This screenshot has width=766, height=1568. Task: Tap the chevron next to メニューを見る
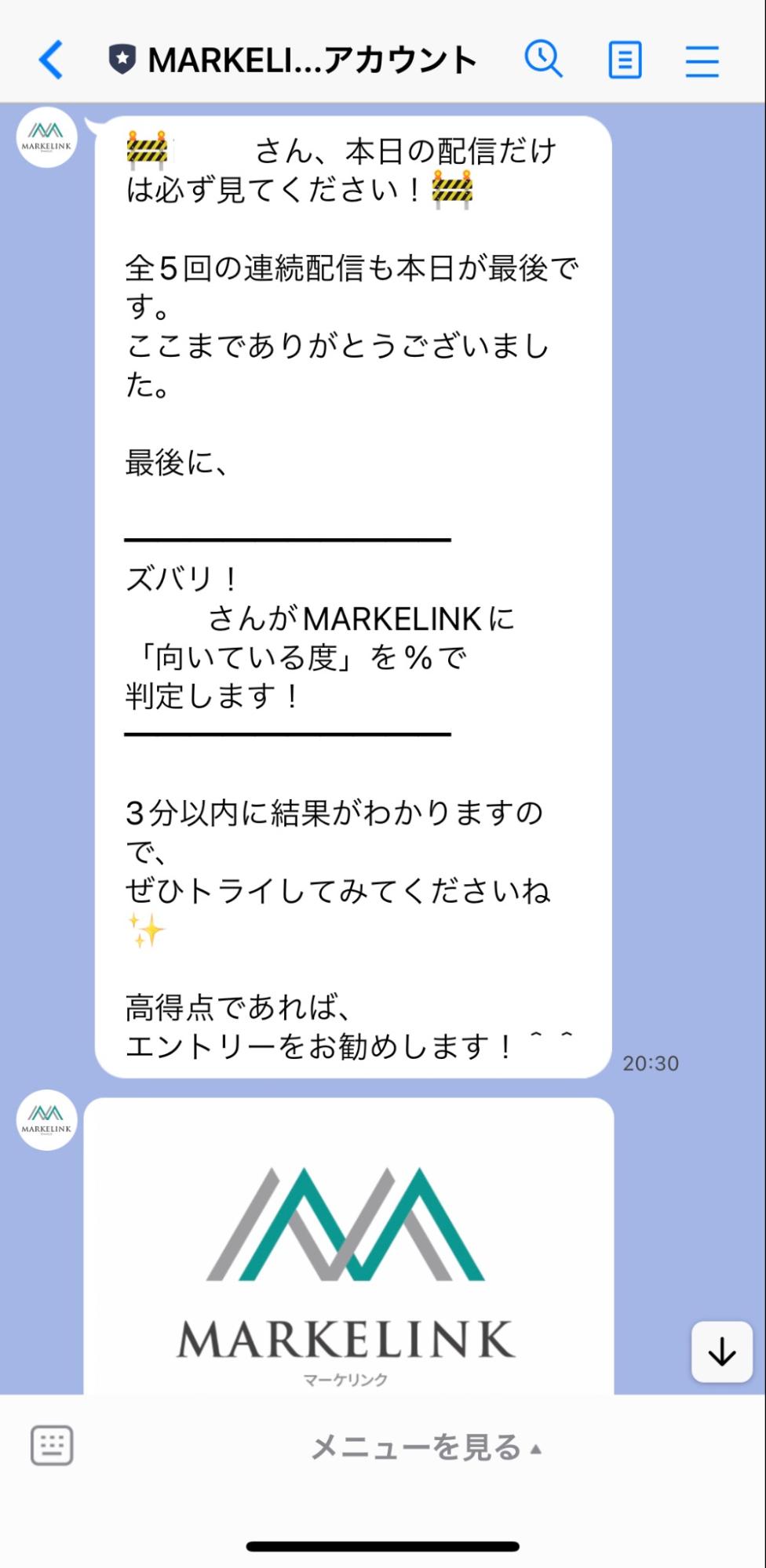pyautogui.click(x=537, y=1449)
